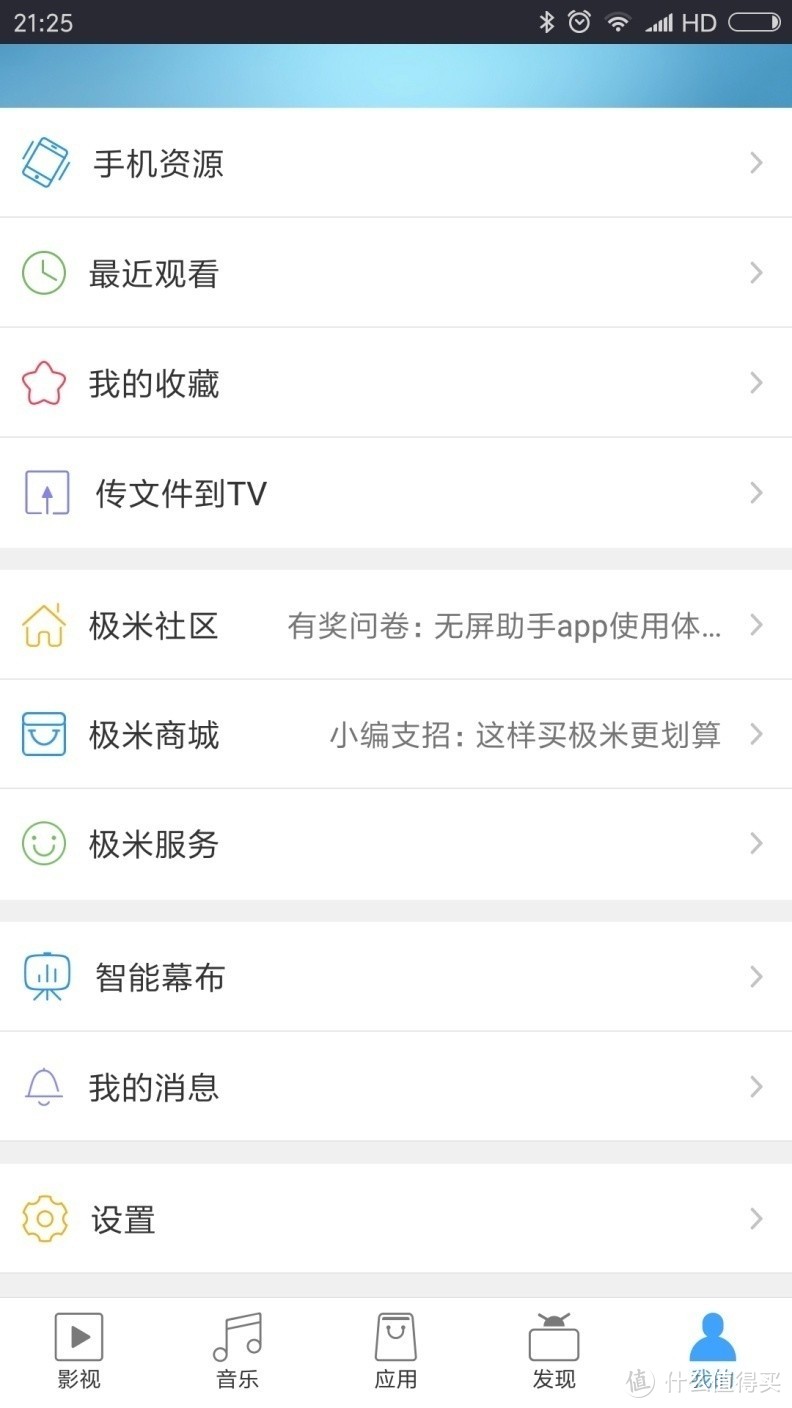Image resolution: width=792 pixels, height=1408 pixels.
Task: Switch to the 影视 tab
Action: click(x=79, y=1348)
